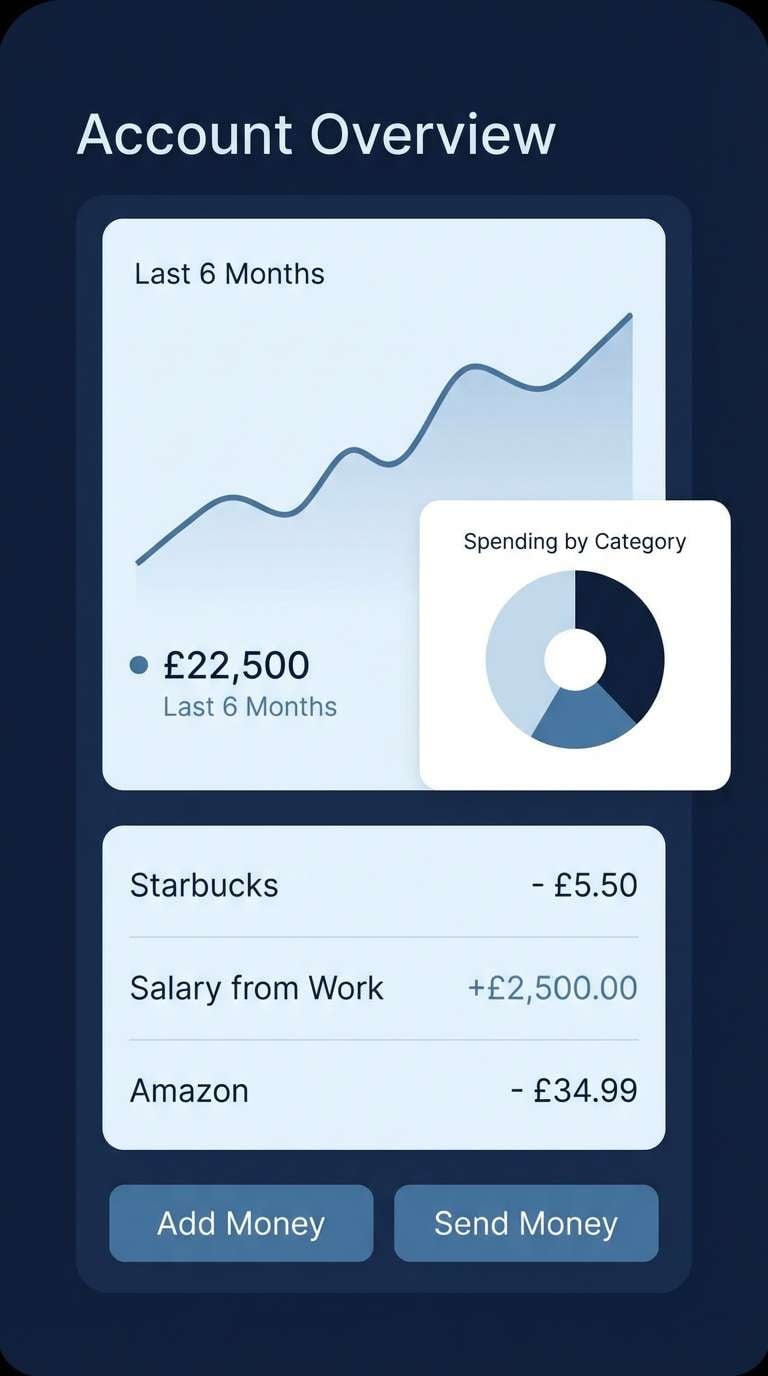This screenshot has height=1376, width=768.
Task: Click the Spending by Category title
Action: (574, 541)
